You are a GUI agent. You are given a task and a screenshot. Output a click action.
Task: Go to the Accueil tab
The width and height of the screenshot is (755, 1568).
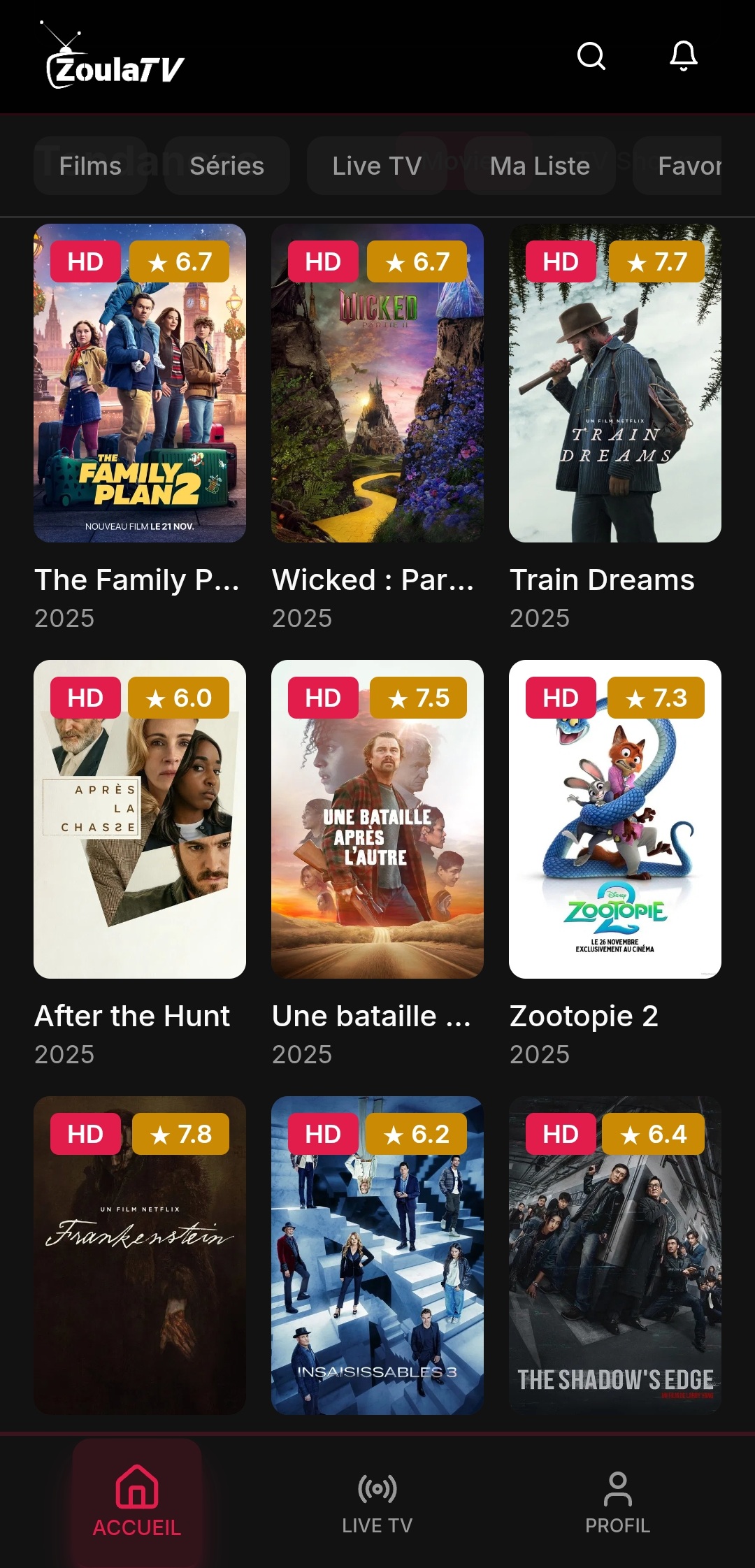137,1500
